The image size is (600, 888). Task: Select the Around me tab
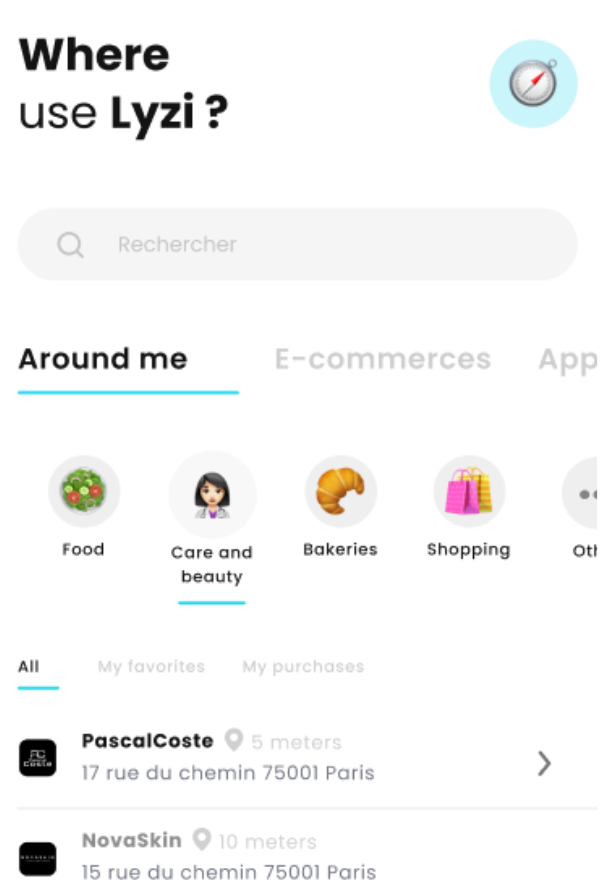(x=103, y=359)
